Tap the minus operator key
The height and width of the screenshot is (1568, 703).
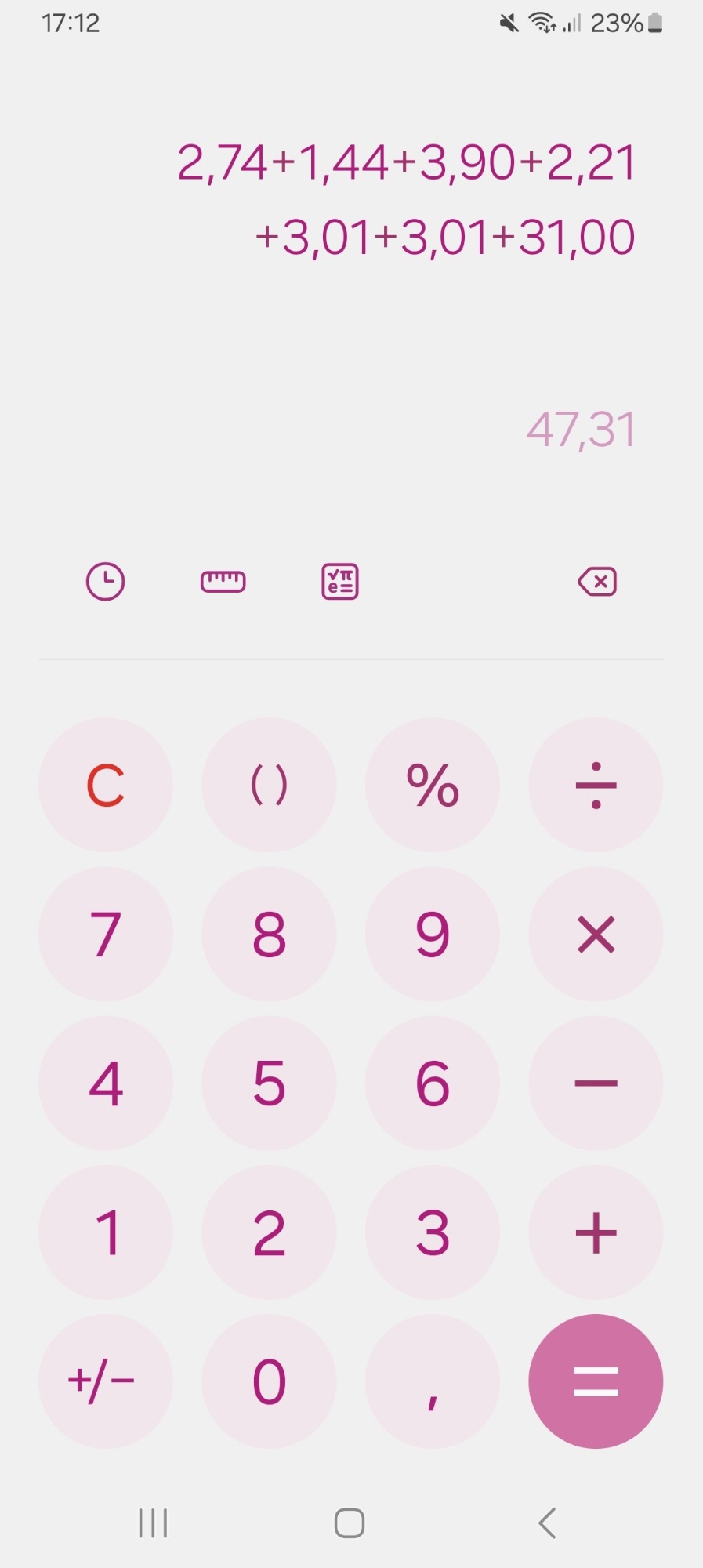tap(596, 1083)
